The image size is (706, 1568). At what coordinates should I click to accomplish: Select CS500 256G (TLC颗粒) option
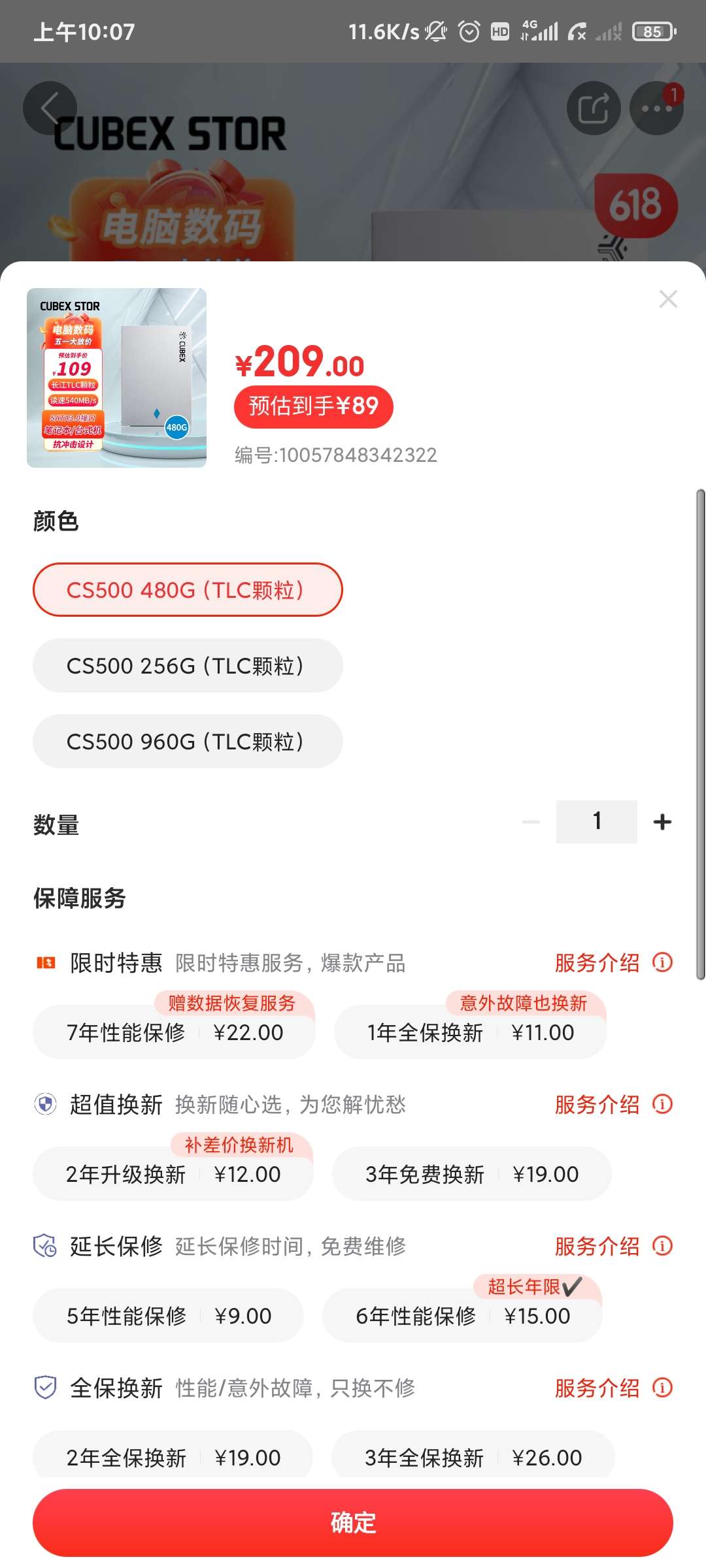point(188,666)
